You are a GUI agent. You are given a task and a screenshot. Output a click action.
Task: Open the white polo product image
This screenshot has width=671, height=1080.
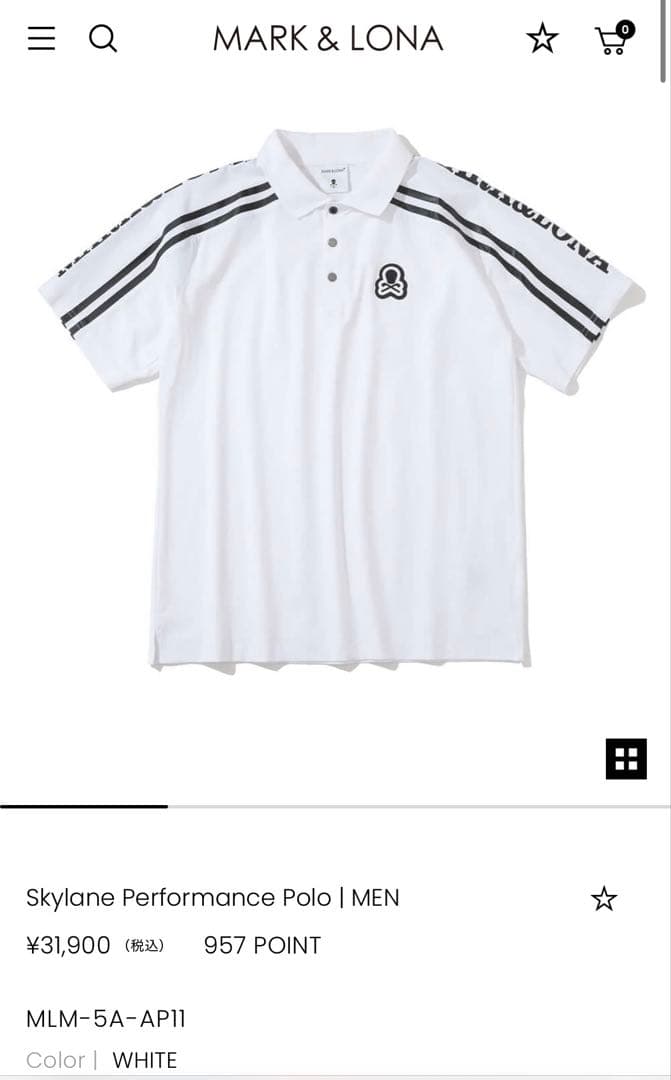pyautogui.click(x=335, y=400)
